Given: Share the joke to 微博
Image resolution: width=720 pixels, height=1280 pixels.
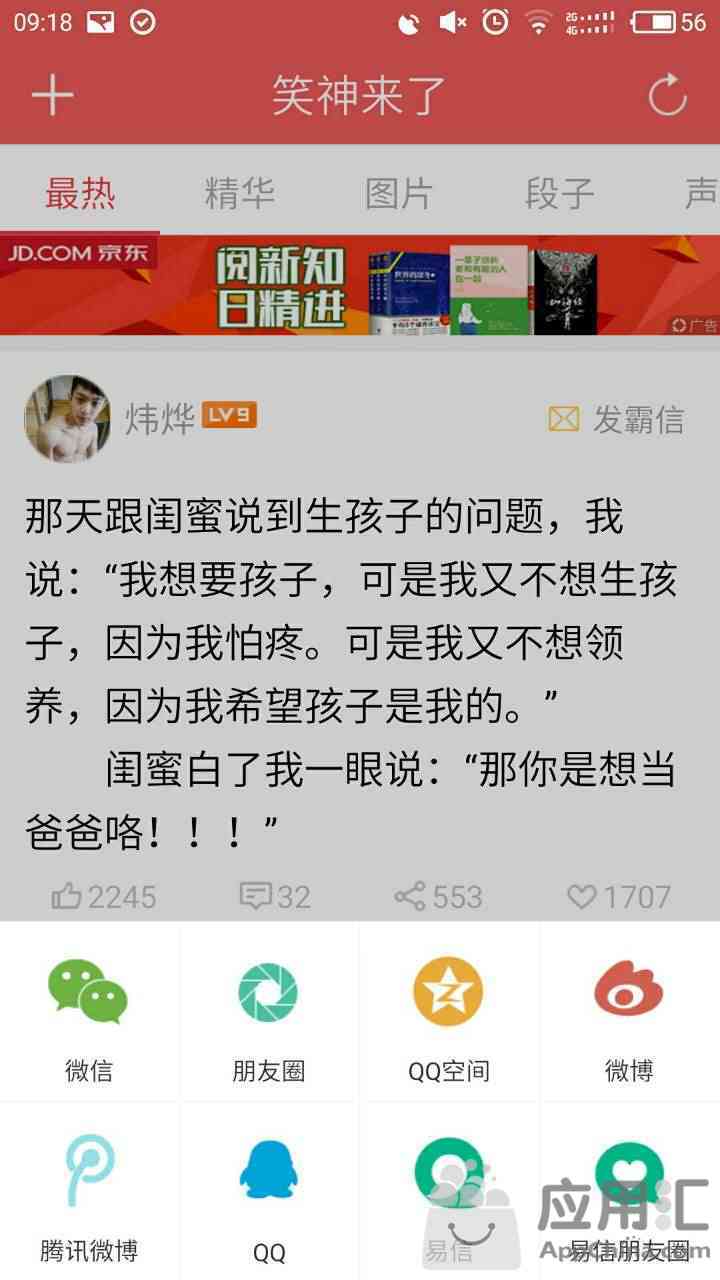Looking at the screenshot, I should point(629,1012).
